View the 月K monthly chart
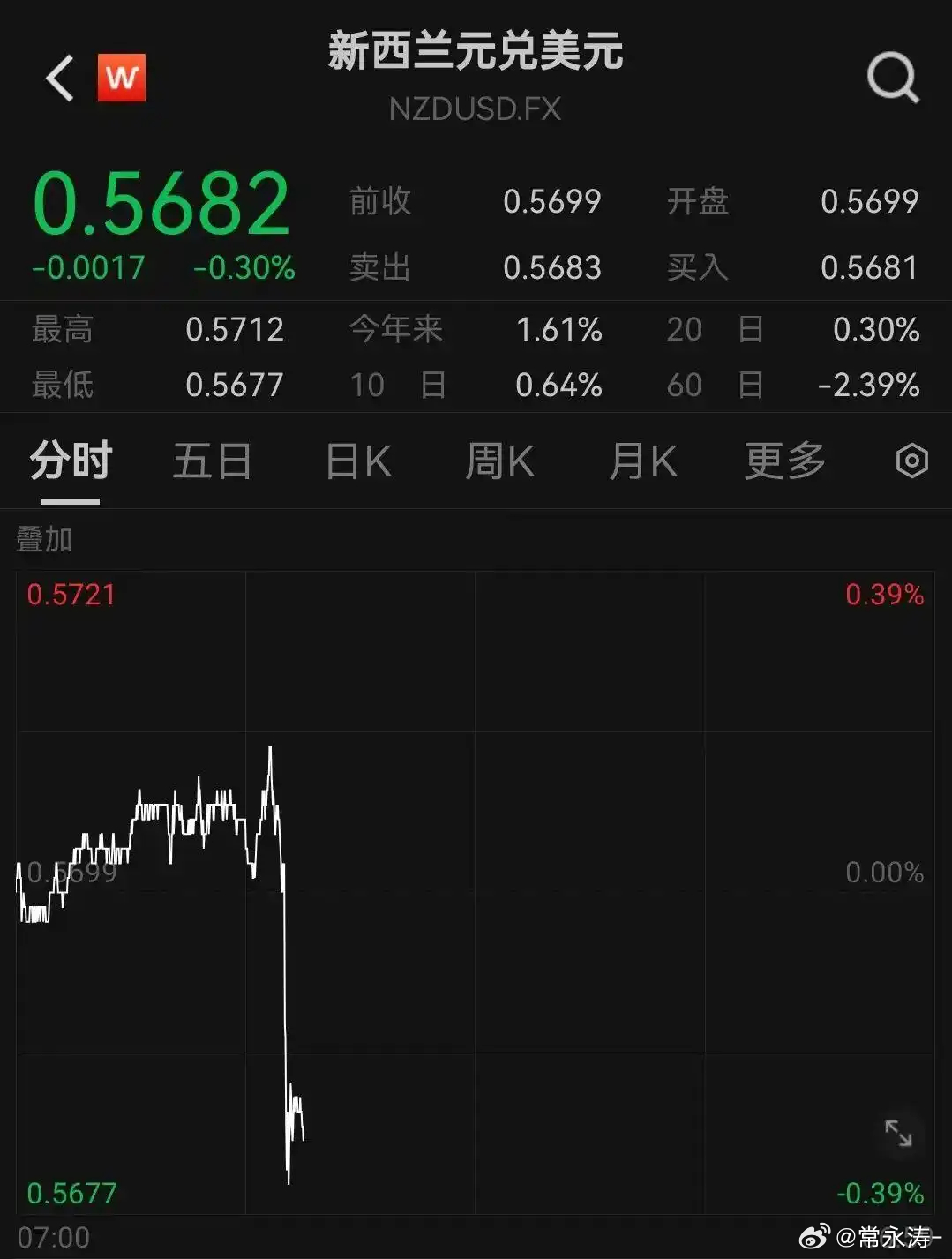Screen dimensions: 952x1259 click(x=643, y=461)
